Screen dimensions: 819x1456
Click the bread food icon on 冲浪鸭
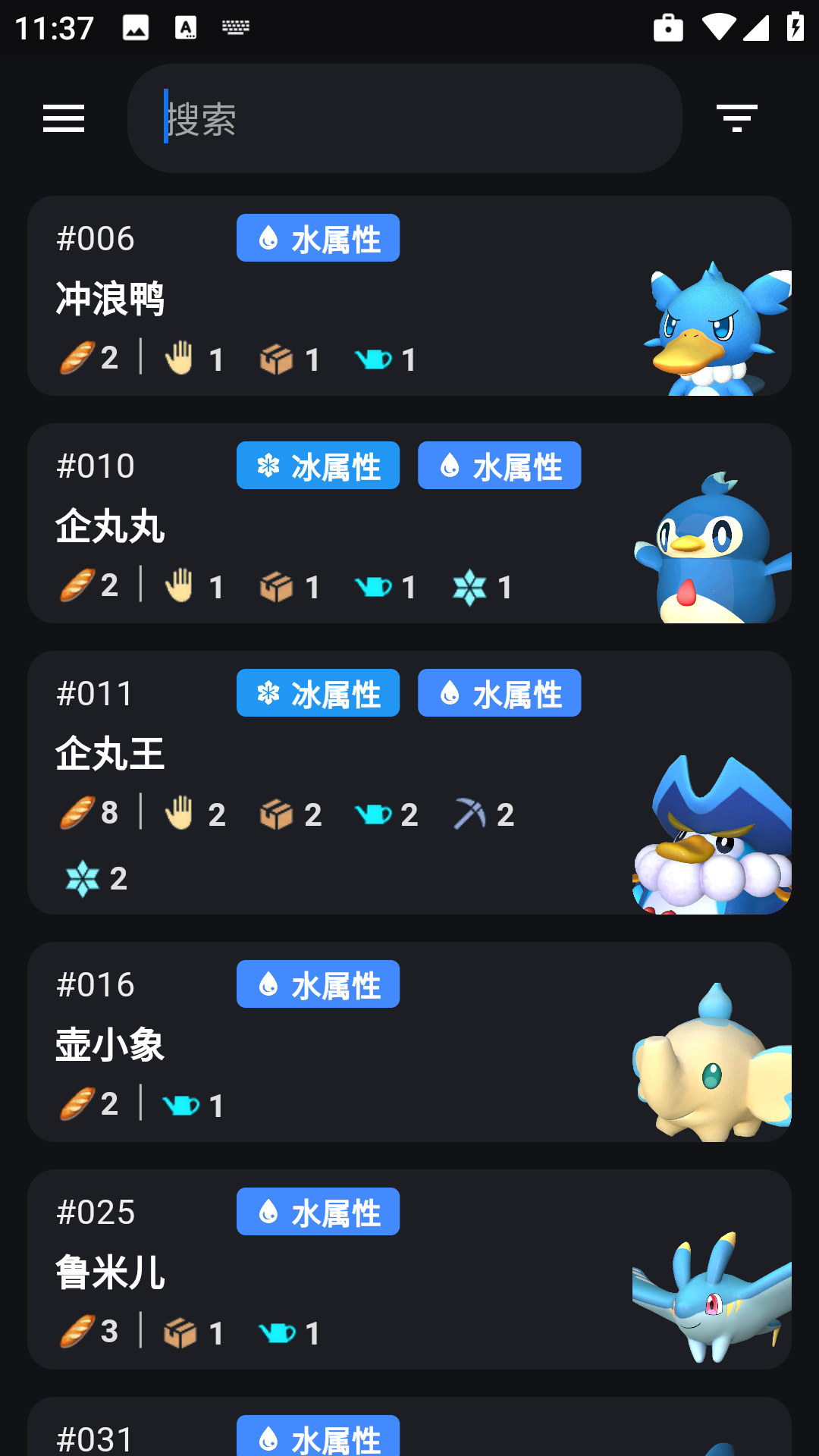pos(77,358)
